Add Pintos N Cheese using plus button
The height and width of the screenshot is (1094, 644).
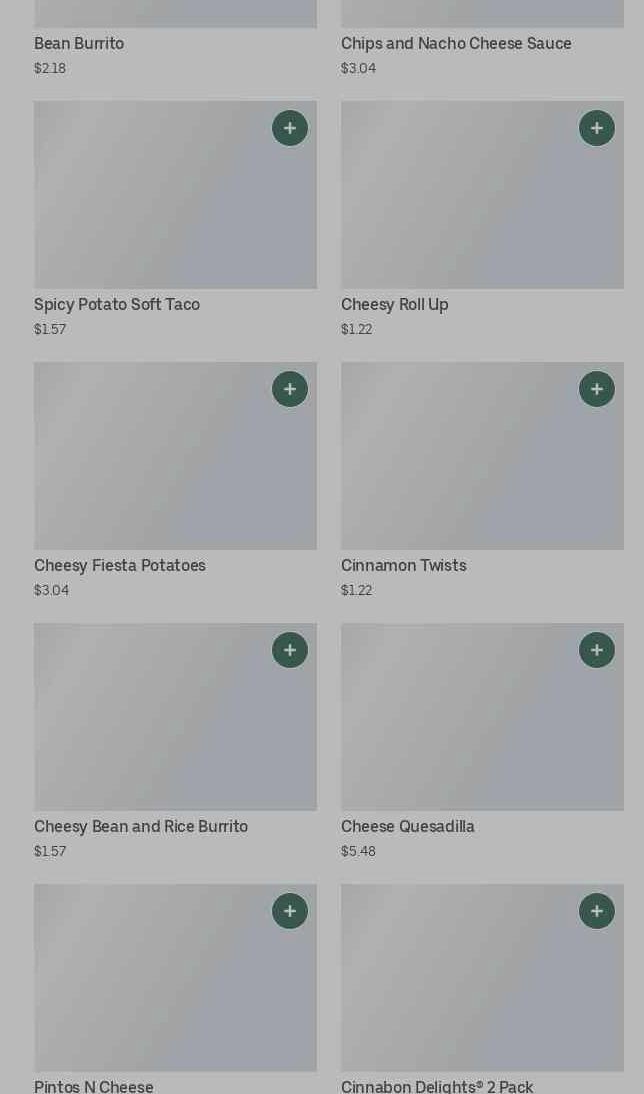click(290, 911)
